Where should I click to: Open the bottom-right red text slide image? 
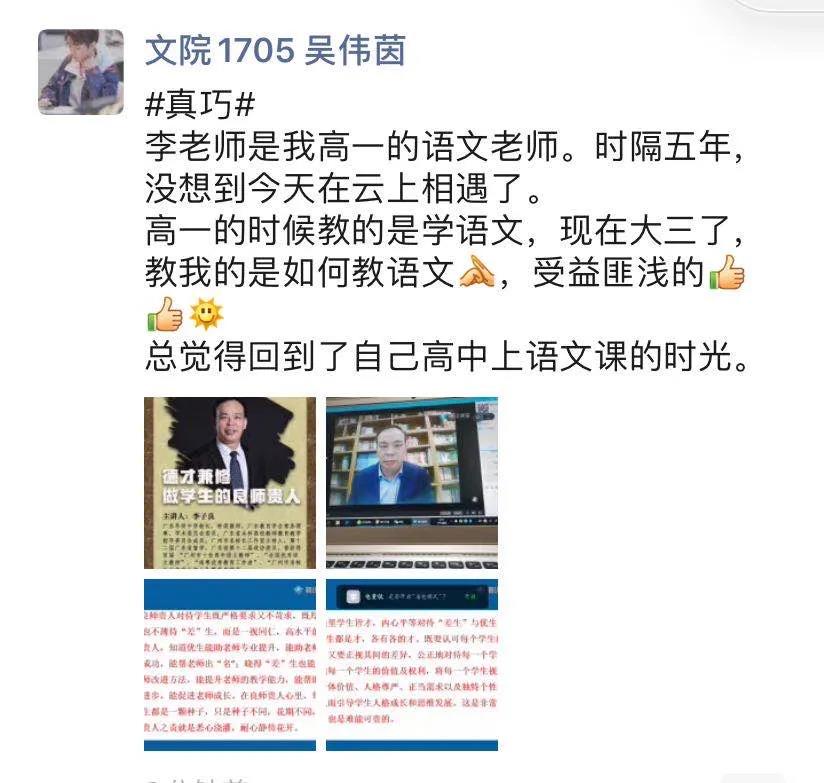pos(411,664)
